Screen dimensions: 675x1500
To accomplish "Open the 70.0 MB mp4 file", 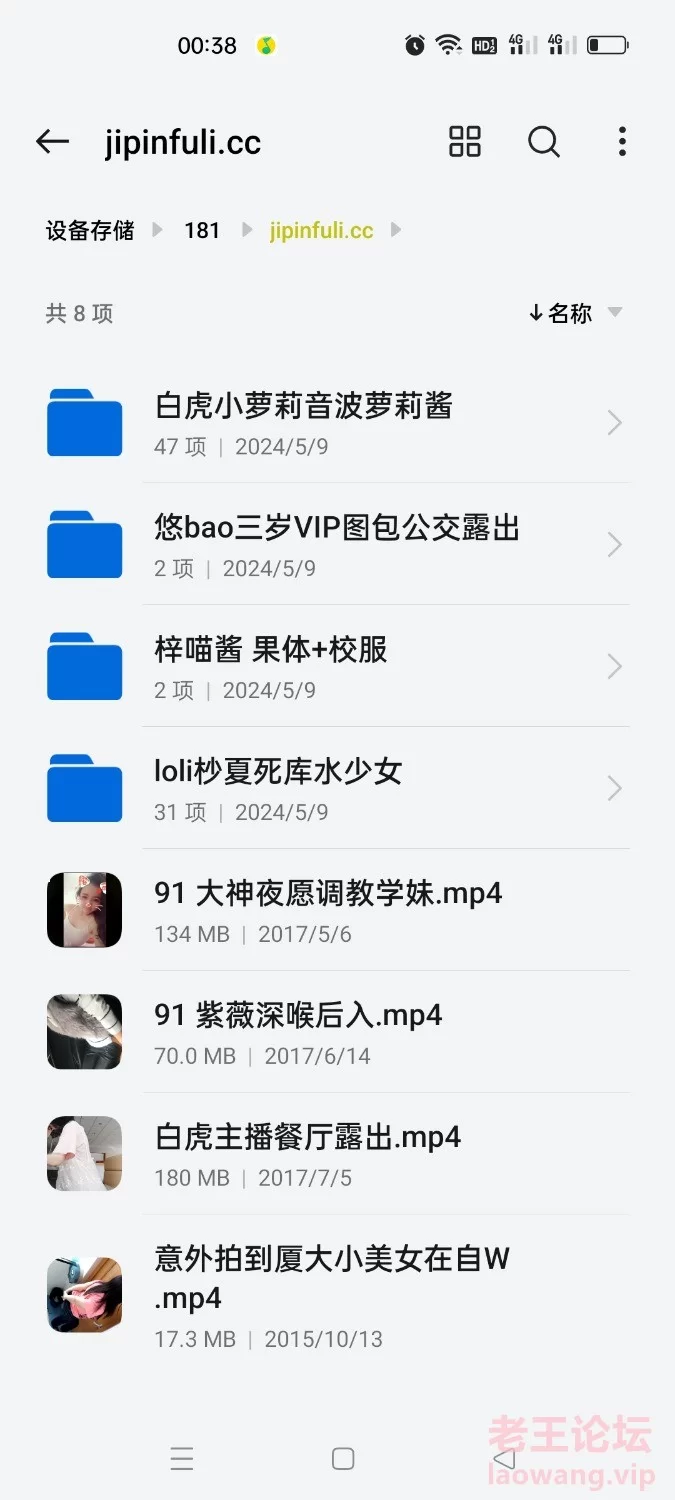I will coord(338,1033).
